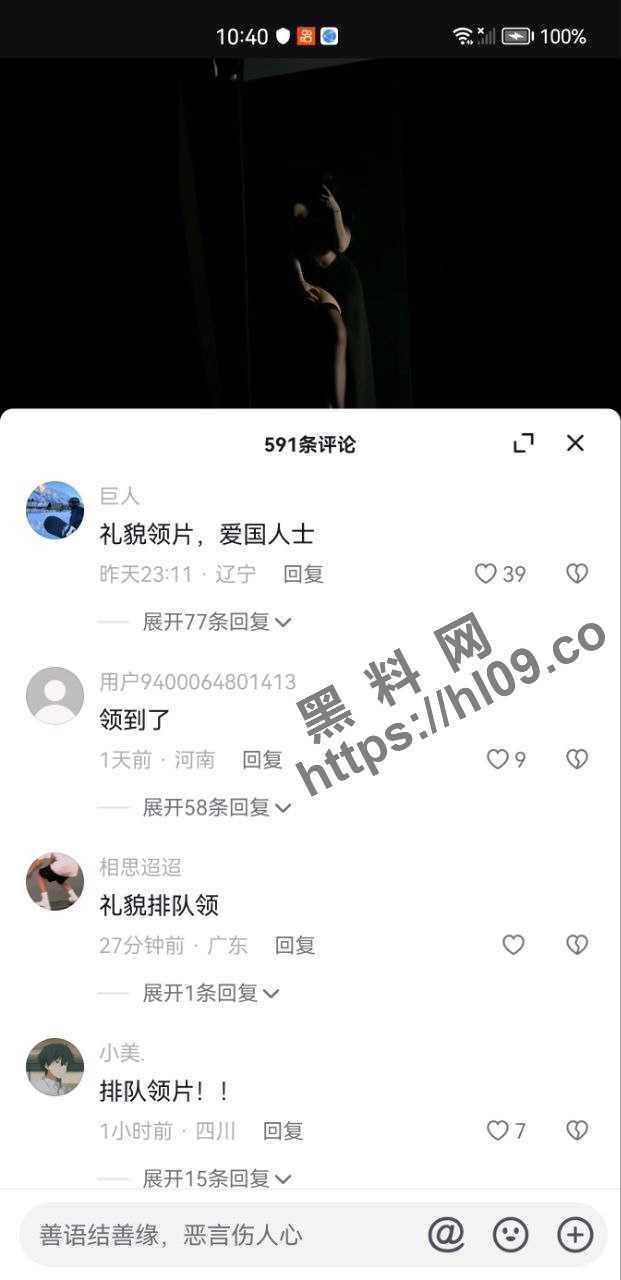Expand 1 reply under 礼貌排队领
Viewport: 621px width, 1280px height.
[210, 993]
